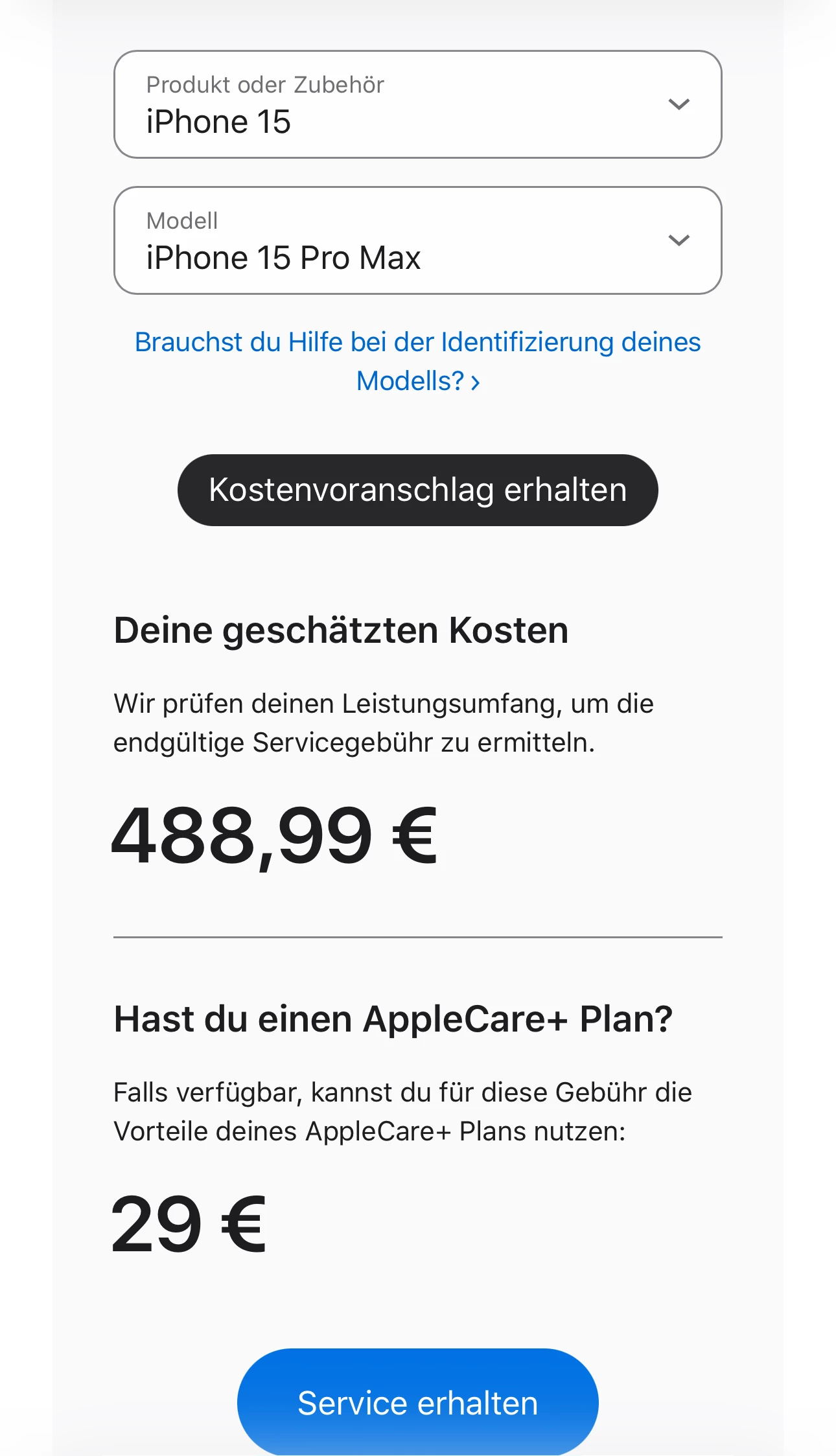
Task: Tap the Service erhalten button
Action: pyautogui.click(x=417, y=1403)
